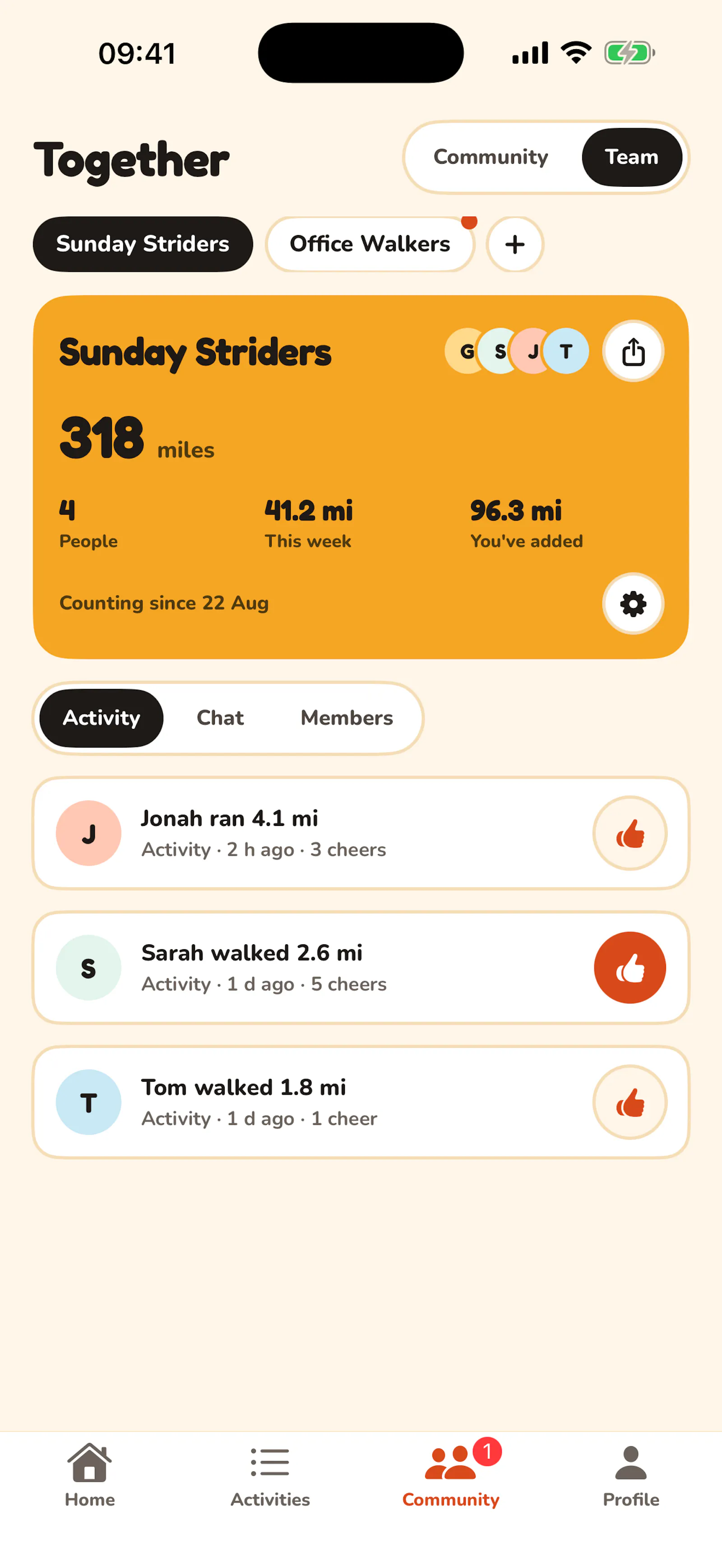Remove cheer from Sarah's 2.6 mi walk
The image size is (722, 1568).
pos(629,967)
